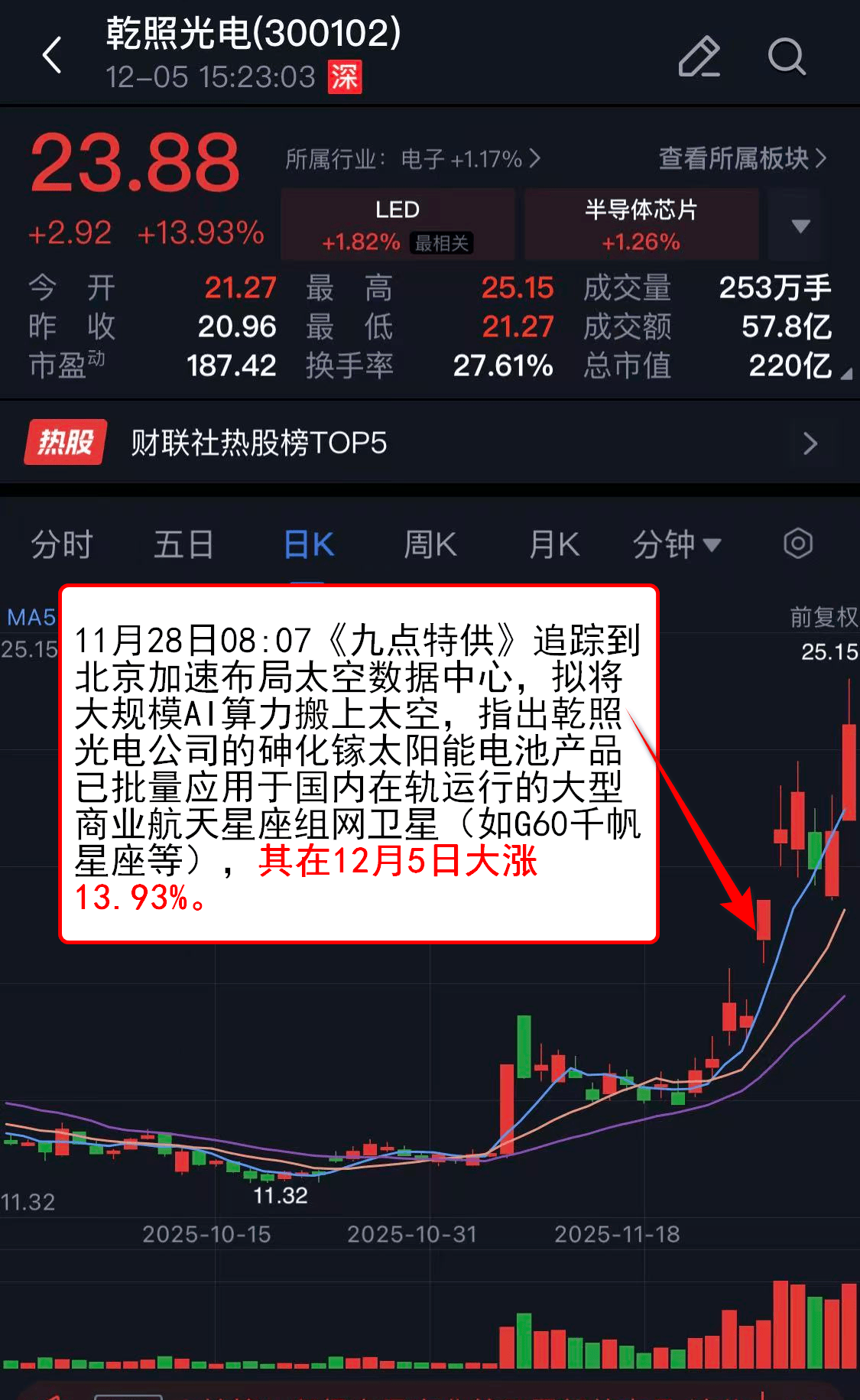860x1400 pixels.
Task: Expand more sectors with the down arrow
Action: click(x=800, y=224)
